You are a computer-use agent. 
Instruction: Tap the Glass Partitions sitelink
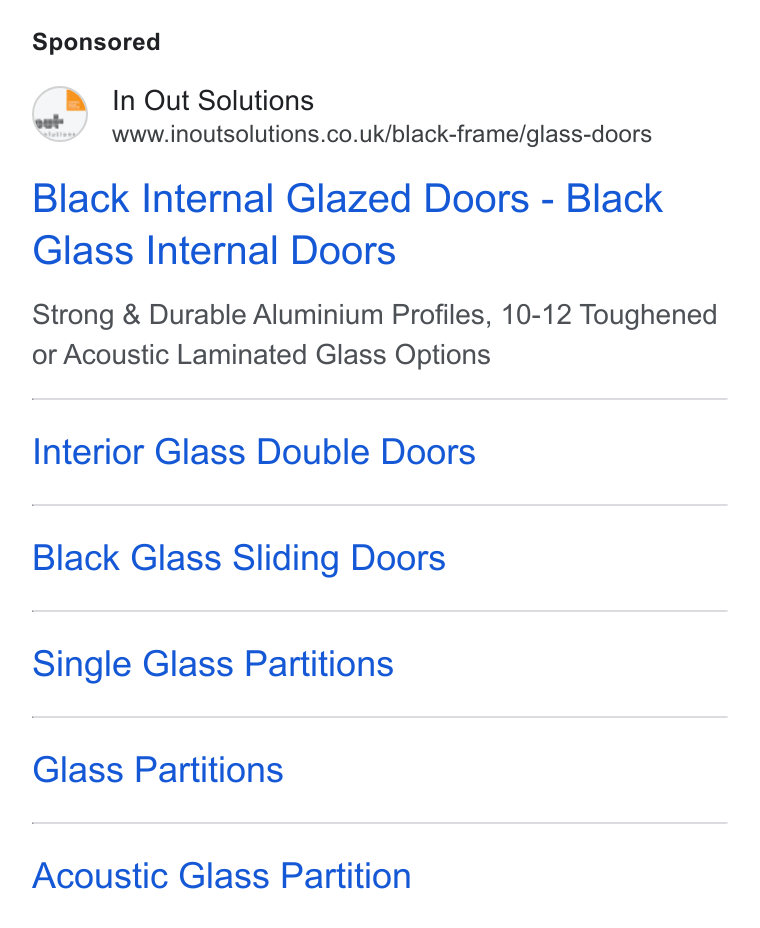(158, 770)
